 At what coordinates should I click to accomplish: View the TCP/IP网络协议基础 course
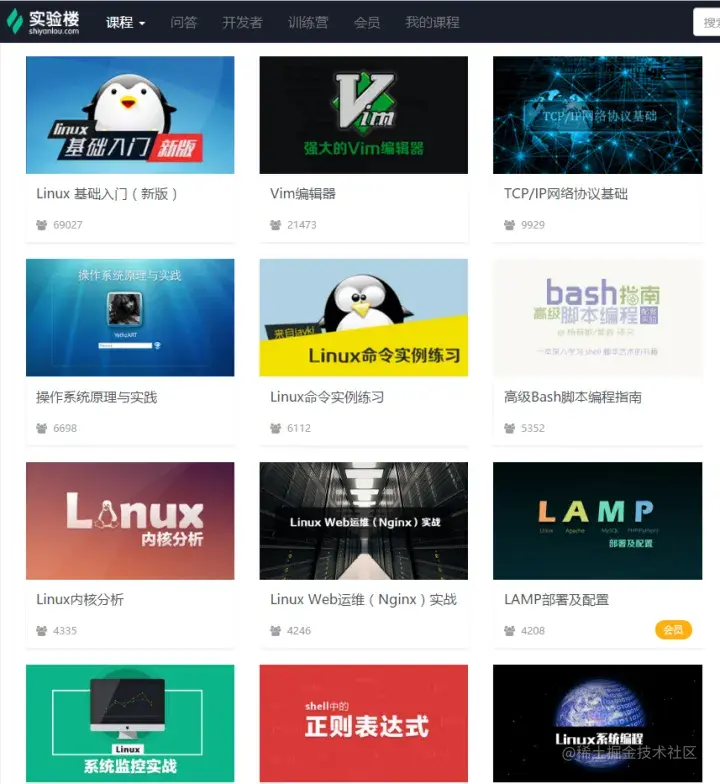point(597,115)
